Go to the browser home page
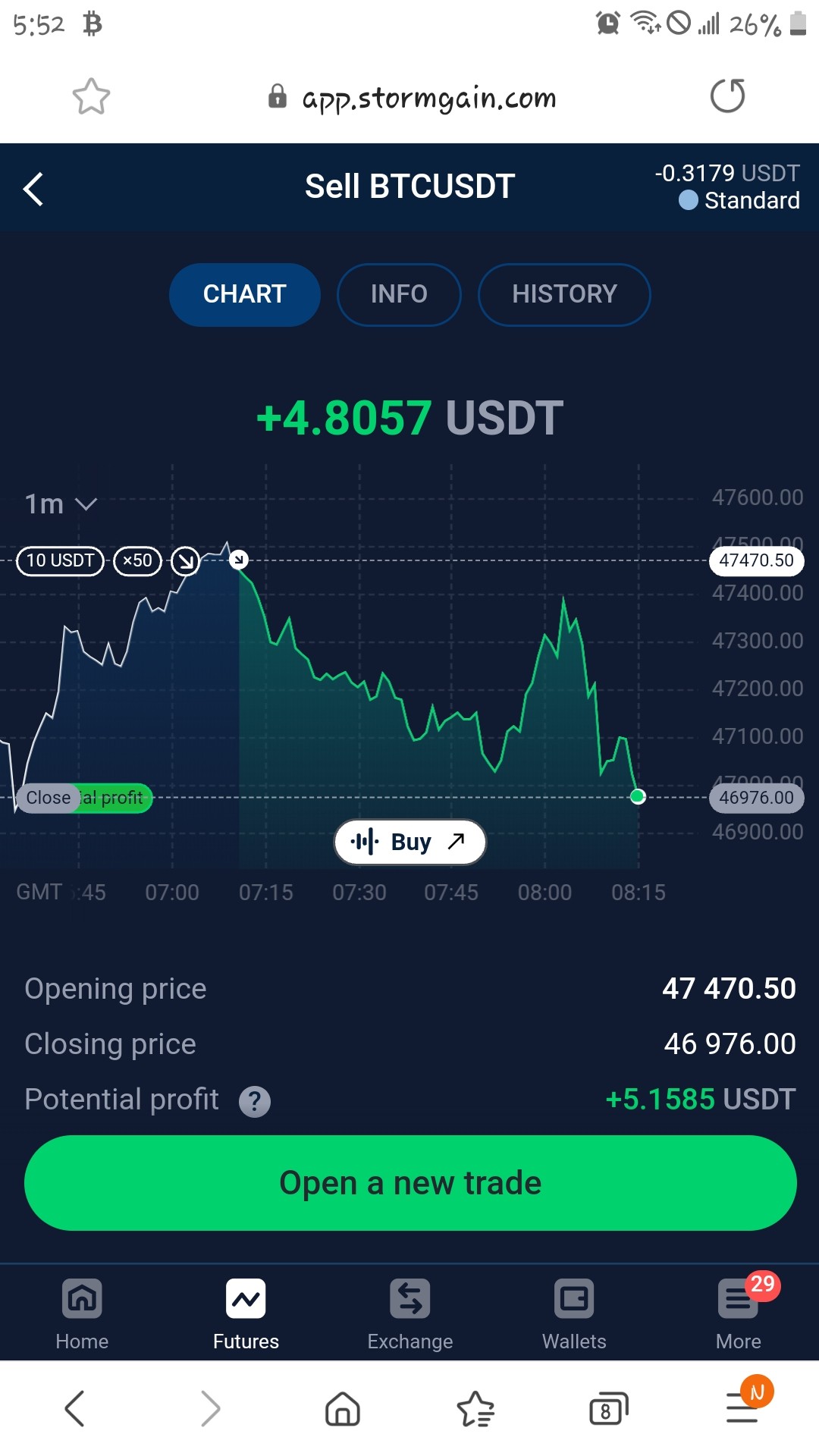The image size is (819, 1456). click(343, 1409)
